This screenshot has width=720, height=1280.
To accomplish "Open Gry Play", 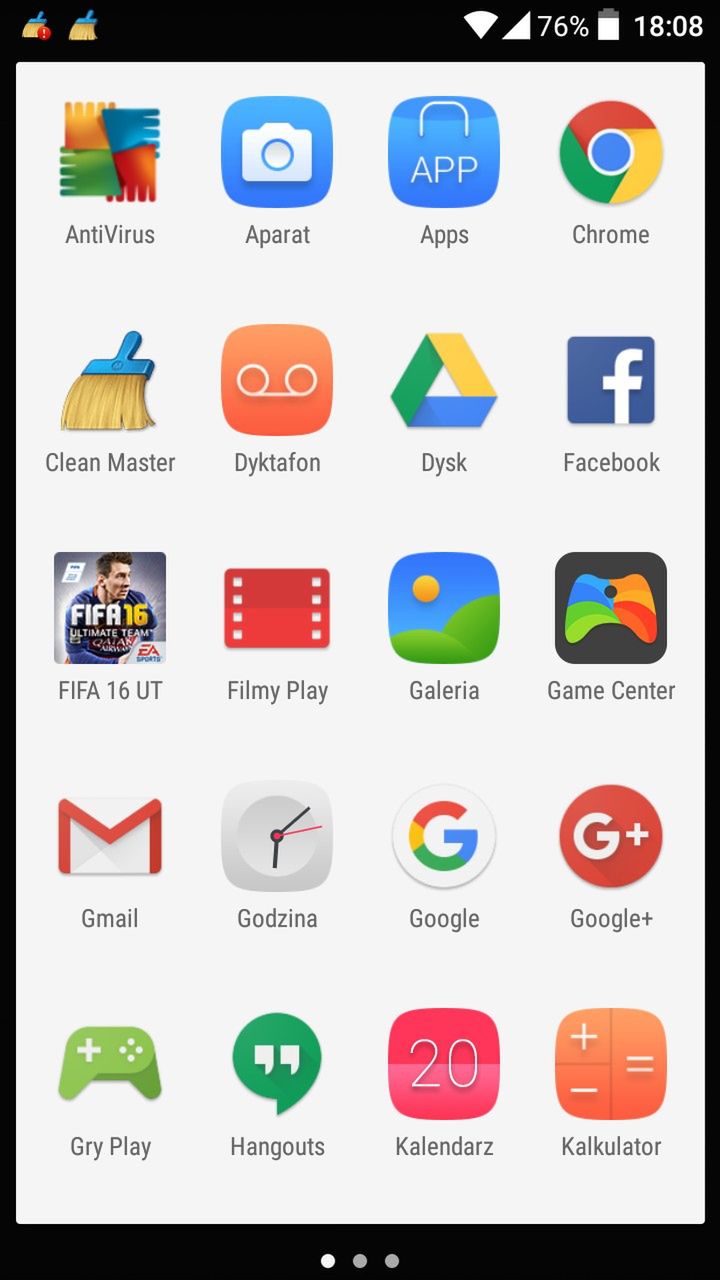I will point(110,1064).
